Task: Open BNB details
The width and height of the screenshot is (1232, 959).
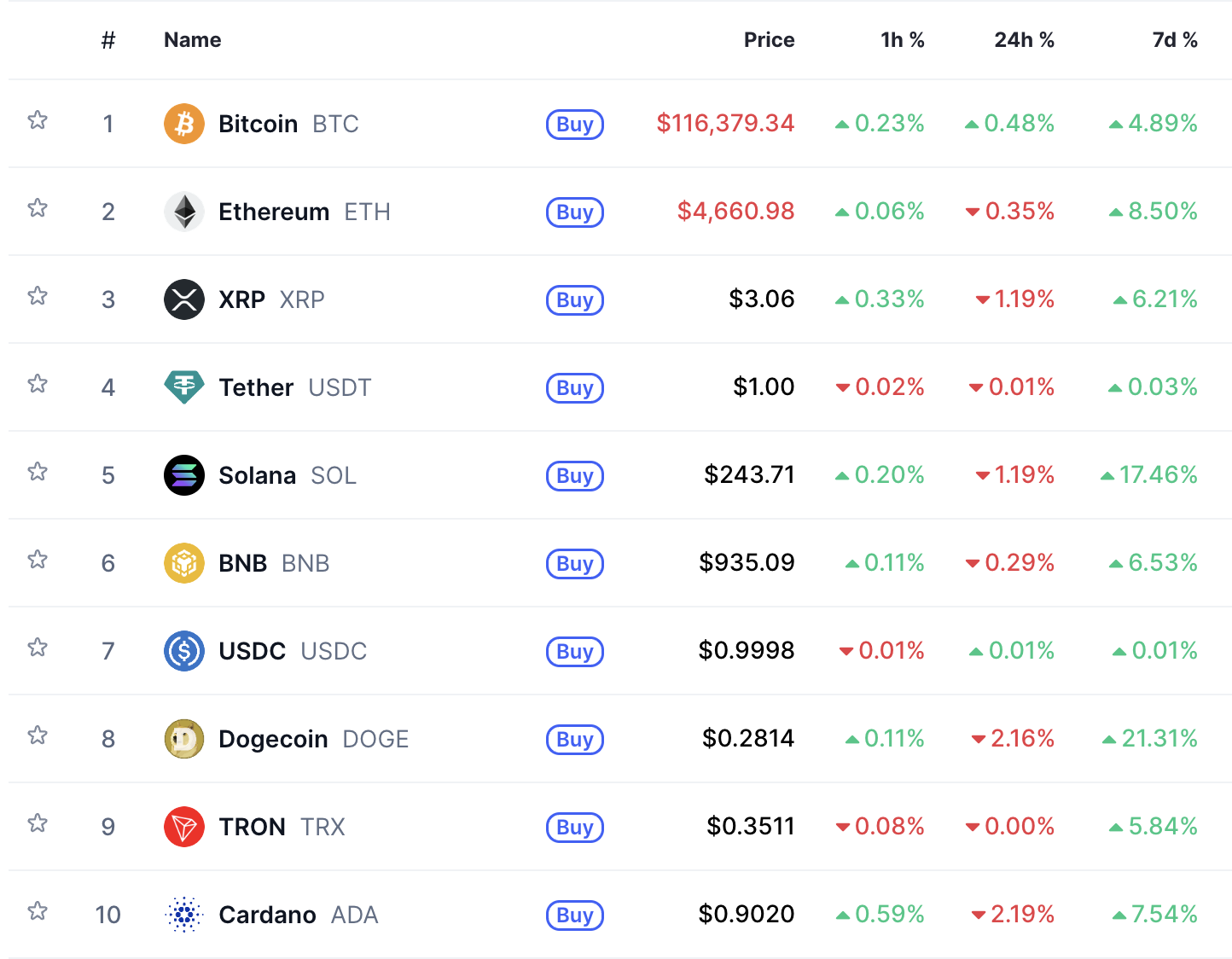Action: pyautogui.click(x=243, y=563)
